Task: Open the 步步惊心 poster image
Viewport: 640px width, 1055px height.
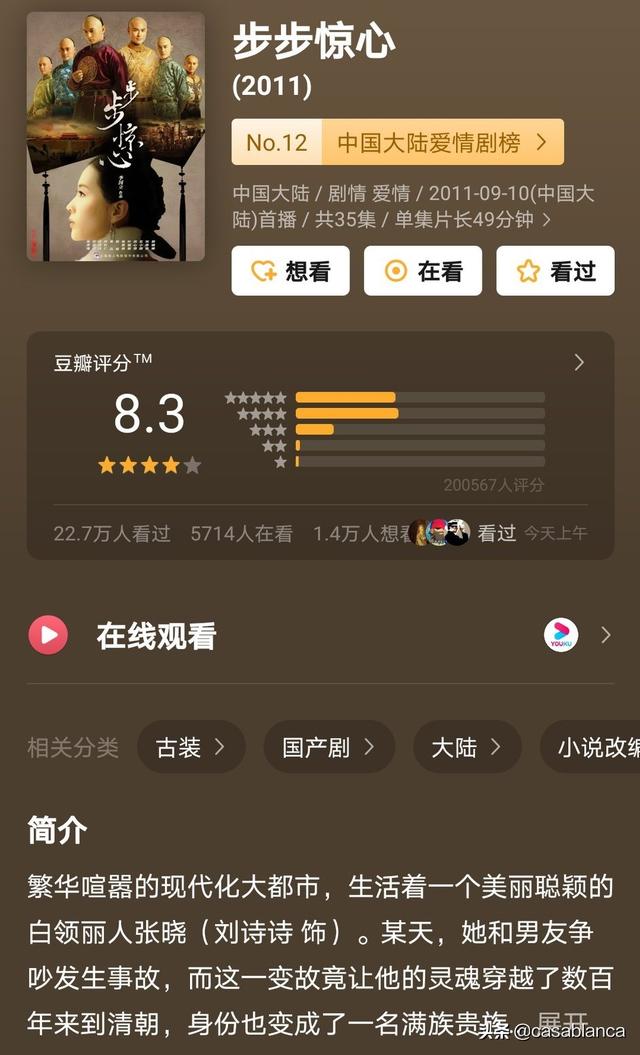Action: 115,136
